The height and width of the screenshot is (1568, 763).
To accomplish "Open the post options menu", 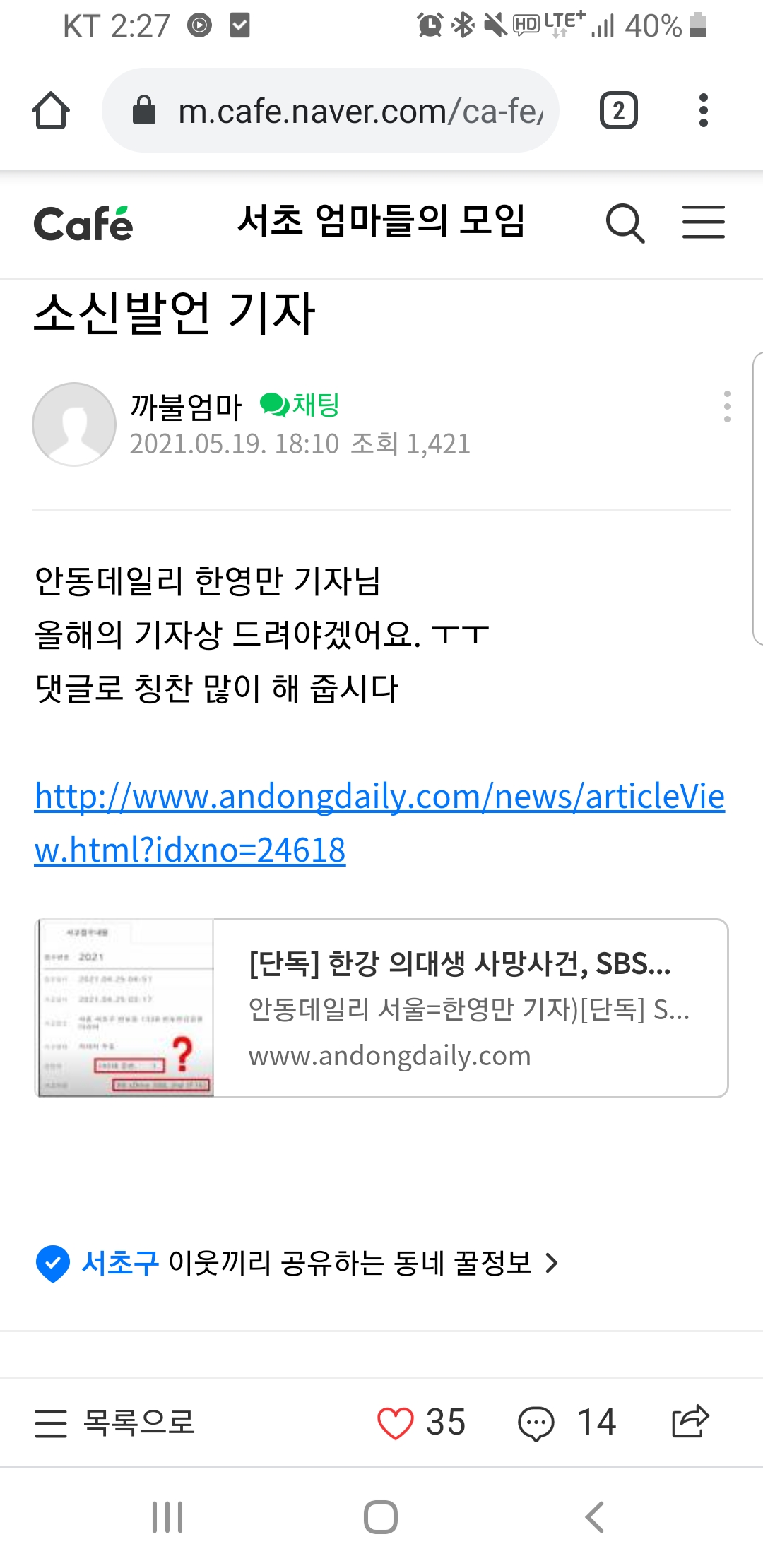I will click(x=727, y=407).
